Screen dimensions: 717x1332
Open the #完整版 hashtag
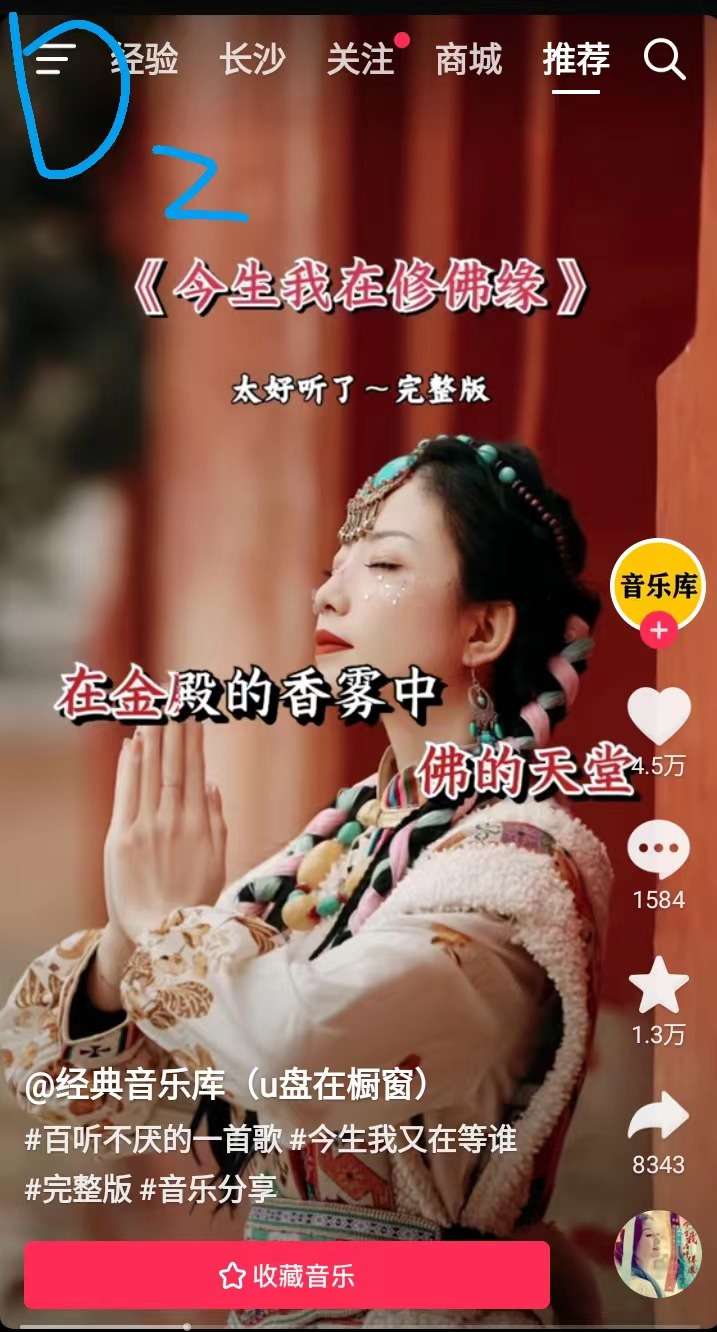(78, 1189)
